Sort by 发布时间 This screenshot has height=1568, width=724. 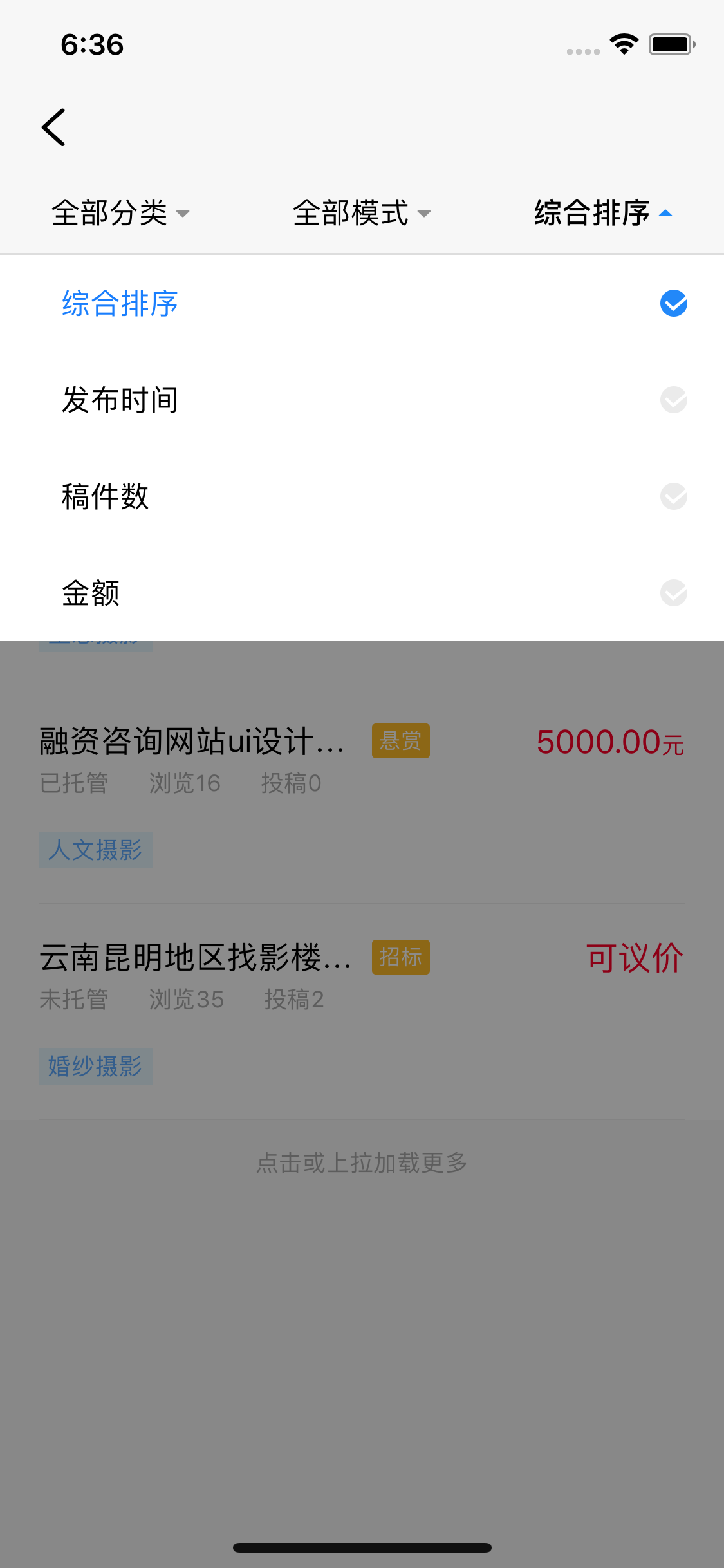tap(362, 400)
